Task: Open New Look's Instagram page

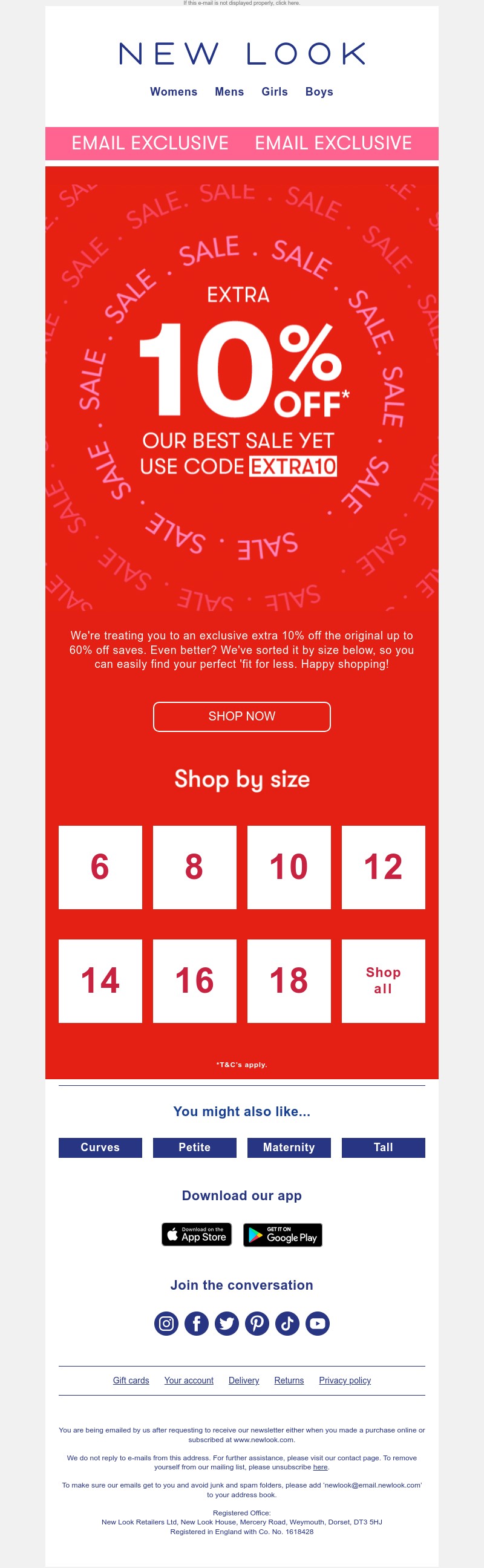Action: coord(166,1324)
